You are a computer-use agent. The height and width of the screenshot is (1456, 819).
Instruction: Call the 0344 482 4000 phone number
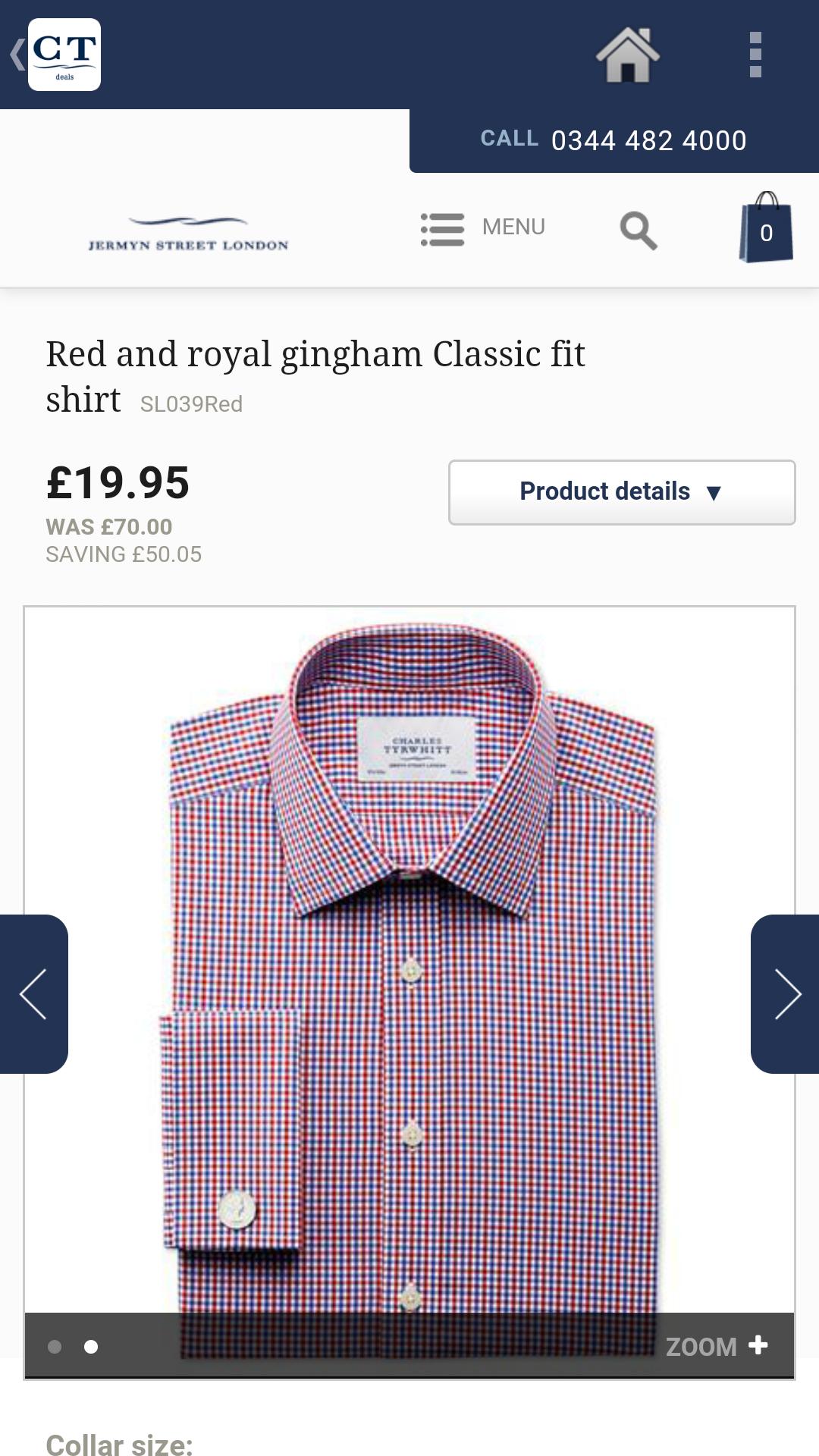tap(648, 140)
